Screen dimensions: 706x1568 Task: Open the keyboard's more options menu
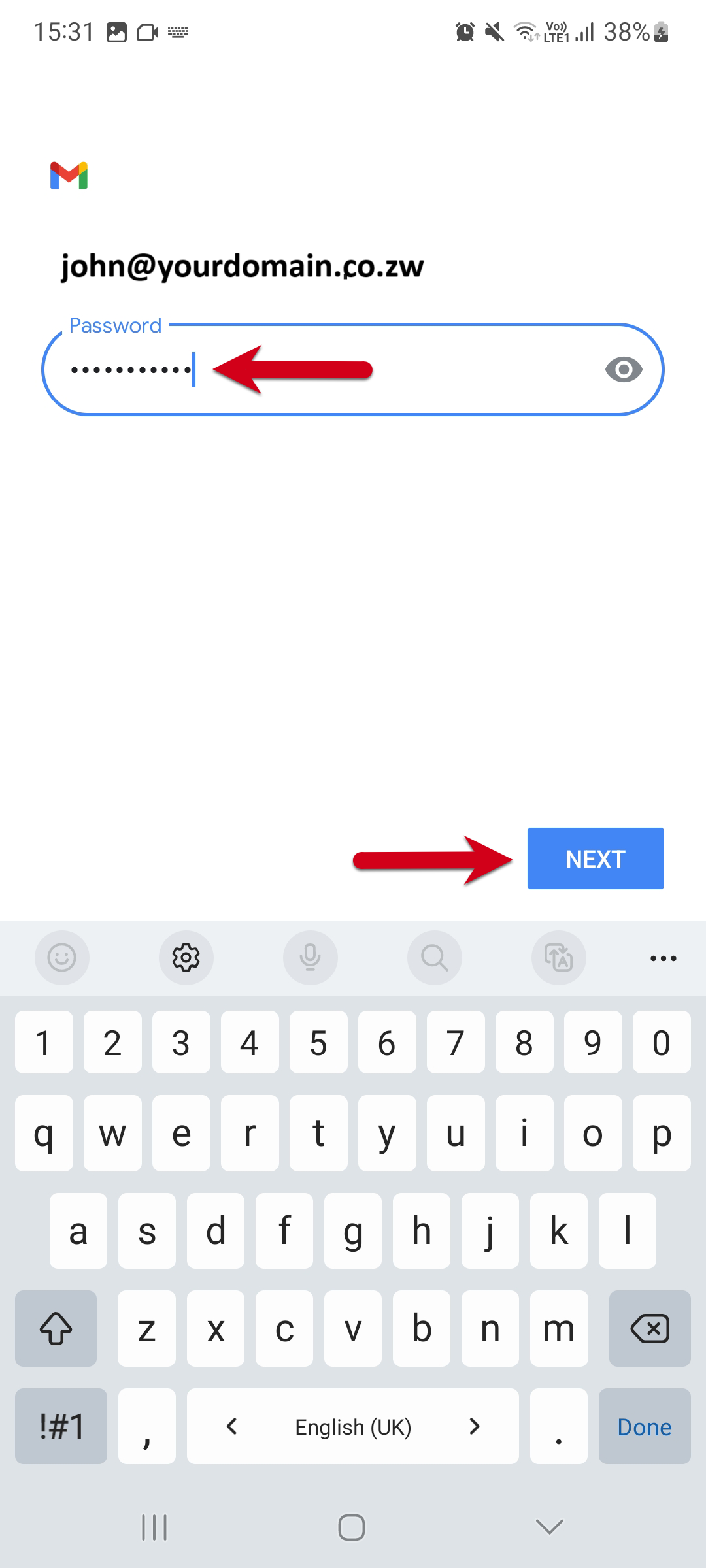(x=664, y=958)
